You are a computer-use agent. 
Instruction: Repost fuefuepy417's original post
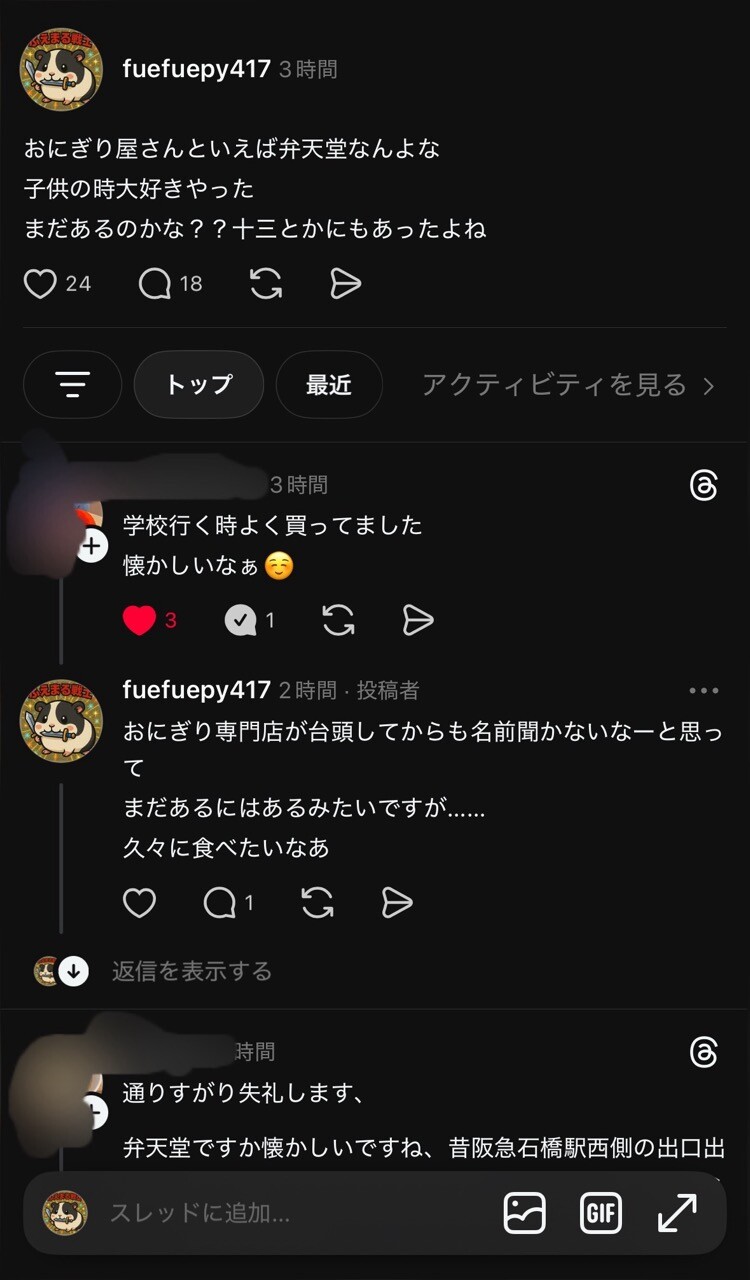pos(266,284)
